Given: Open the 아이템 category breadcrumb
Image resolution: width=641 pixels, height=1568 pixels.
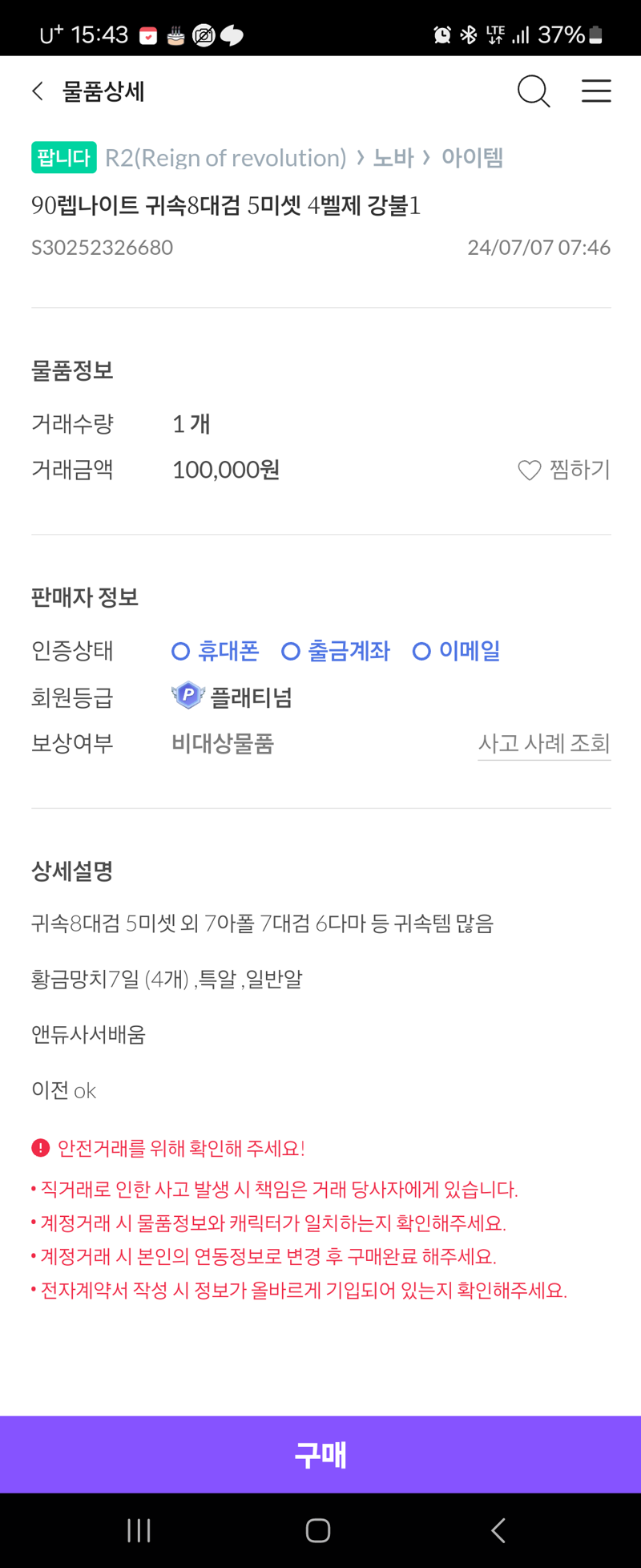Looking at the screenshot, I should coord(472,158).
